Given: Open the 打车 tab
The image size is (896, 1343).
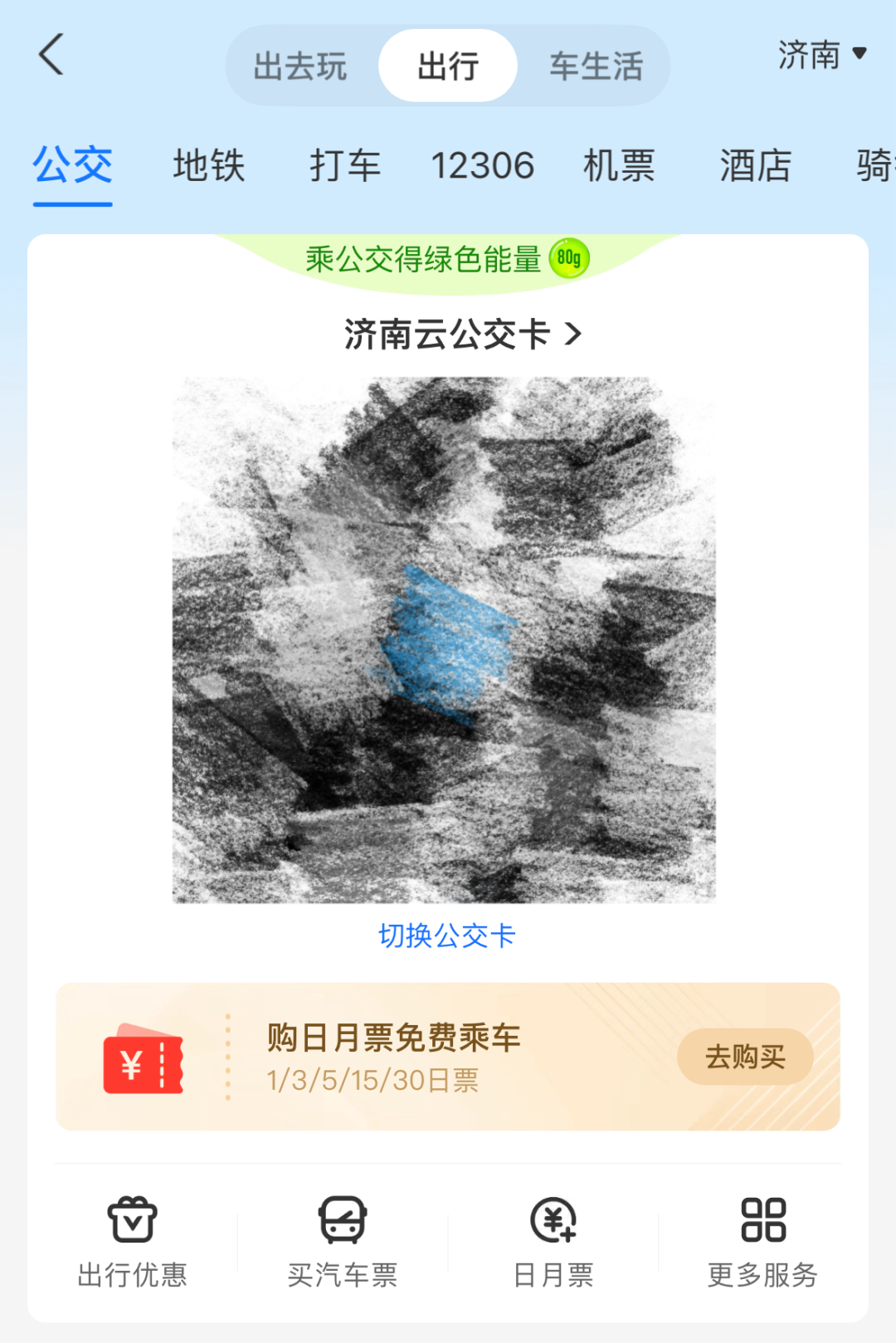Looking at the screenshot, I should point(345,165).
